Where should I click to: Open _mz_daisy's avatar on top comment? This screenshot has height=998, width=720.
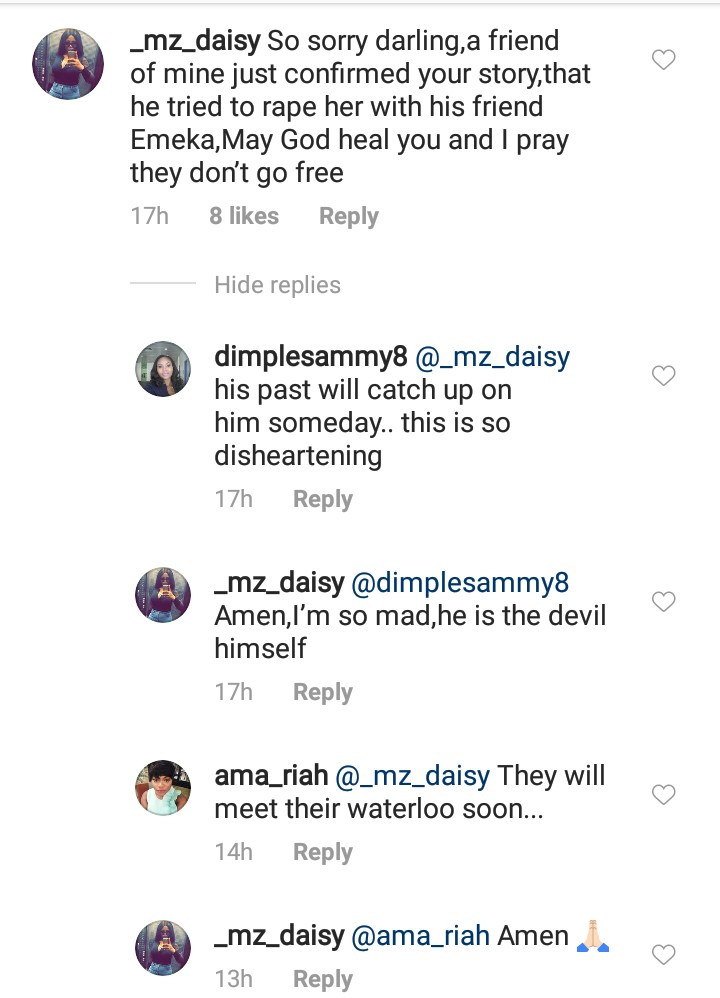pos(68,64)
